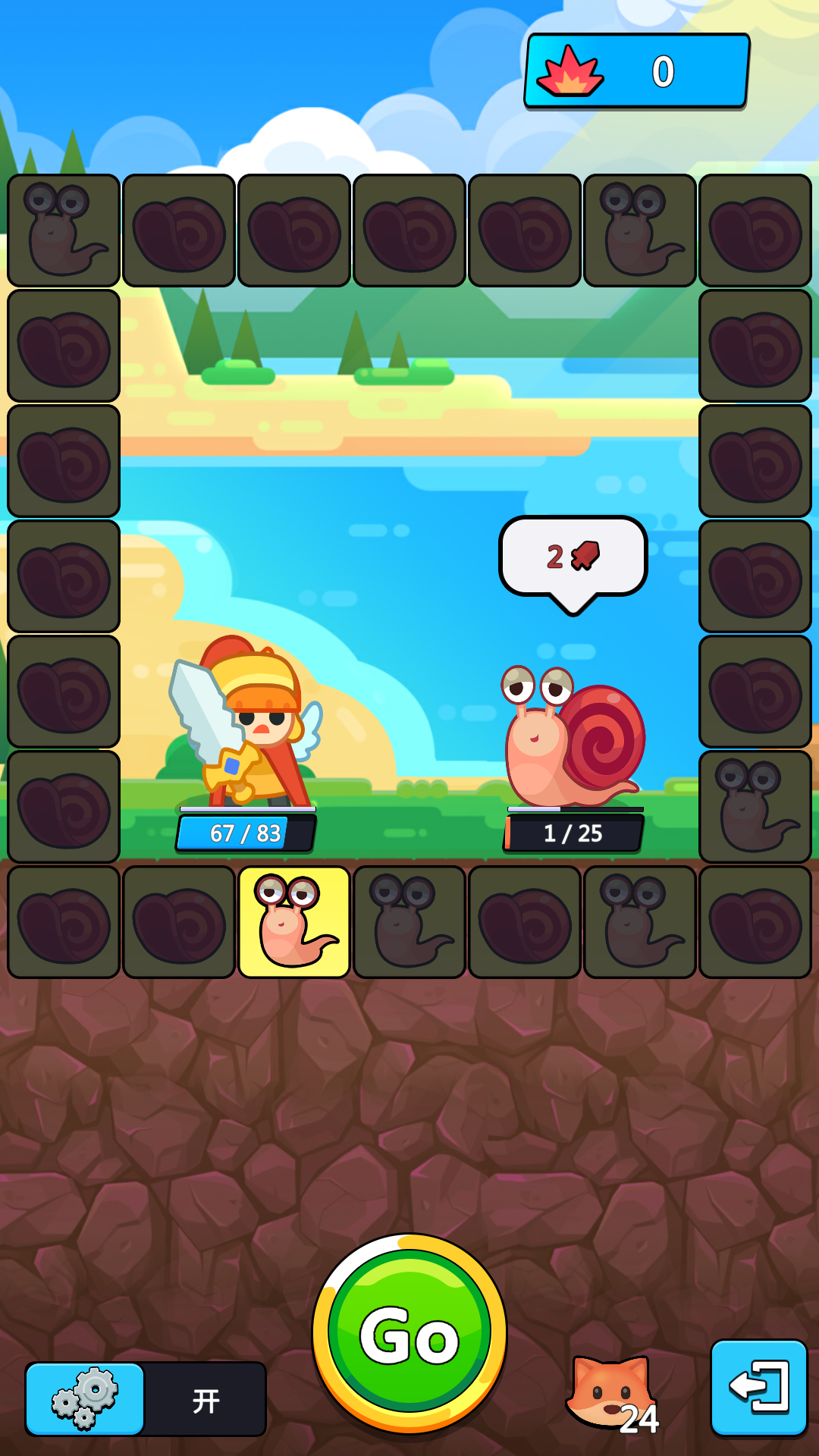
Task: Tap the fox icon showing 24
Action: point(611,1394)
